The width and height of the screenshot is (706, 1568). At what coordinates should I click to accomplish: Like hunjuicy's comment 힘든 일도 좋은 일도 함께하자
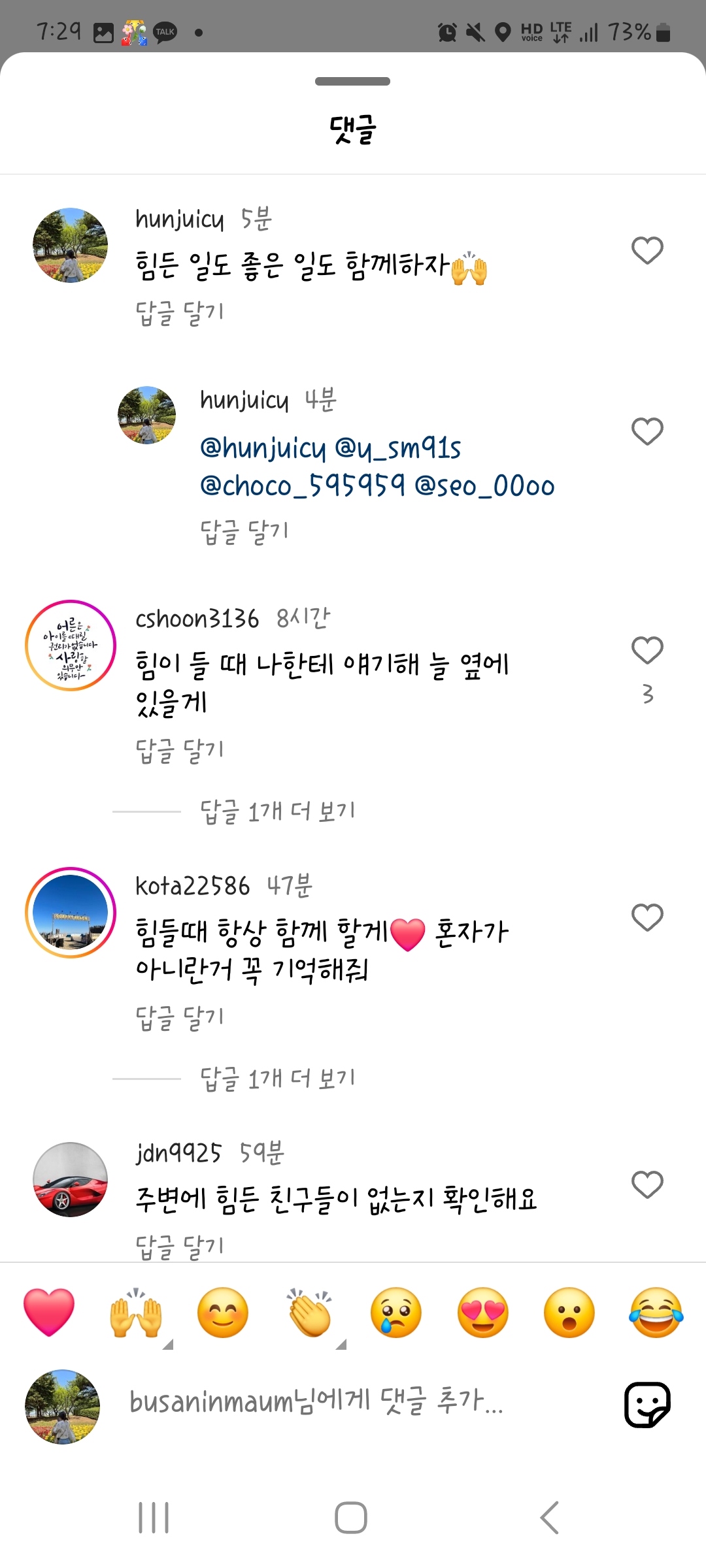(x=647, y=250)
